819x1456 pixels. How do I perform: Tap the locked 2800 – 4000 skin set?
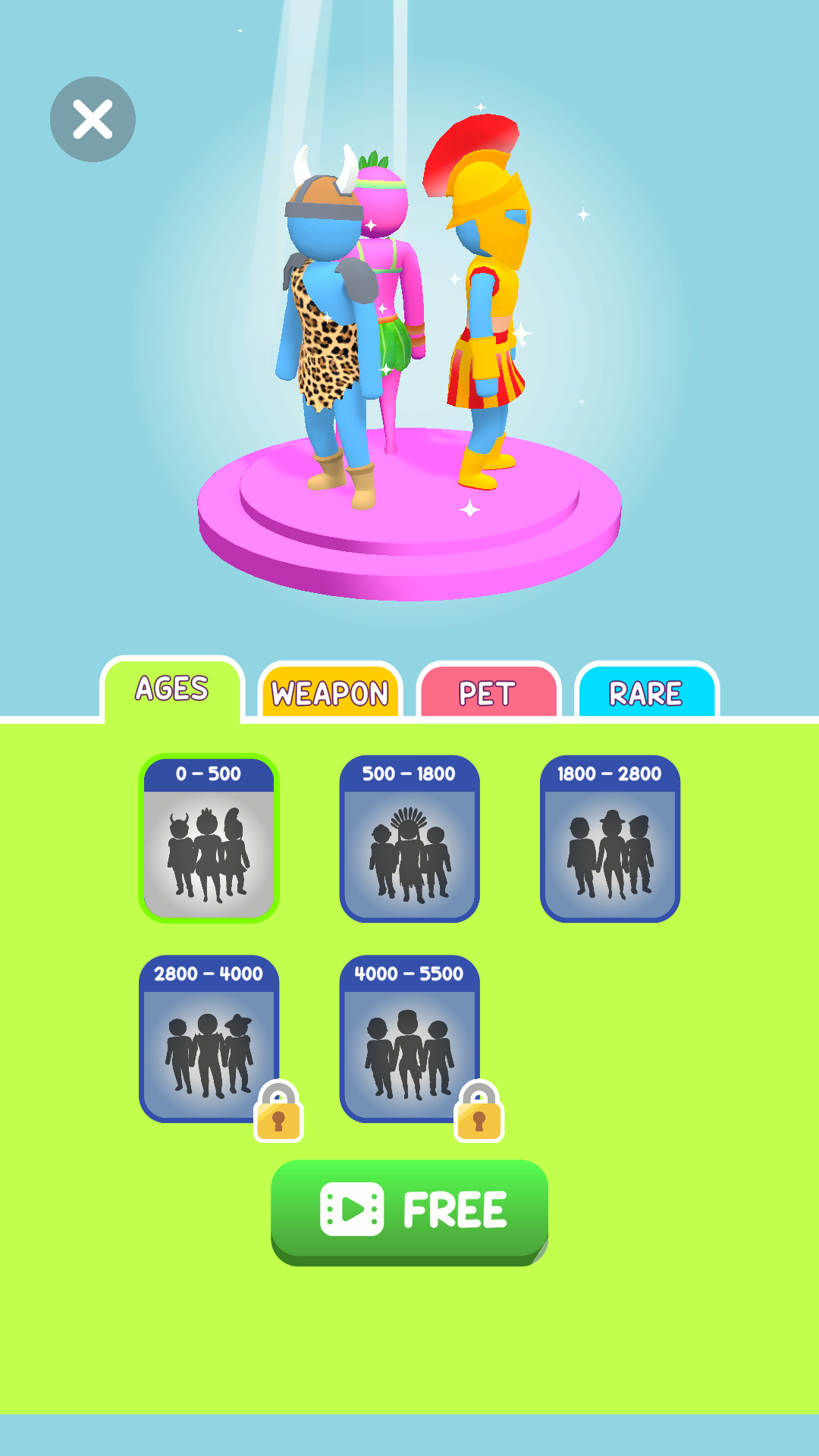pyautogui.click(x=209, y=1039)
